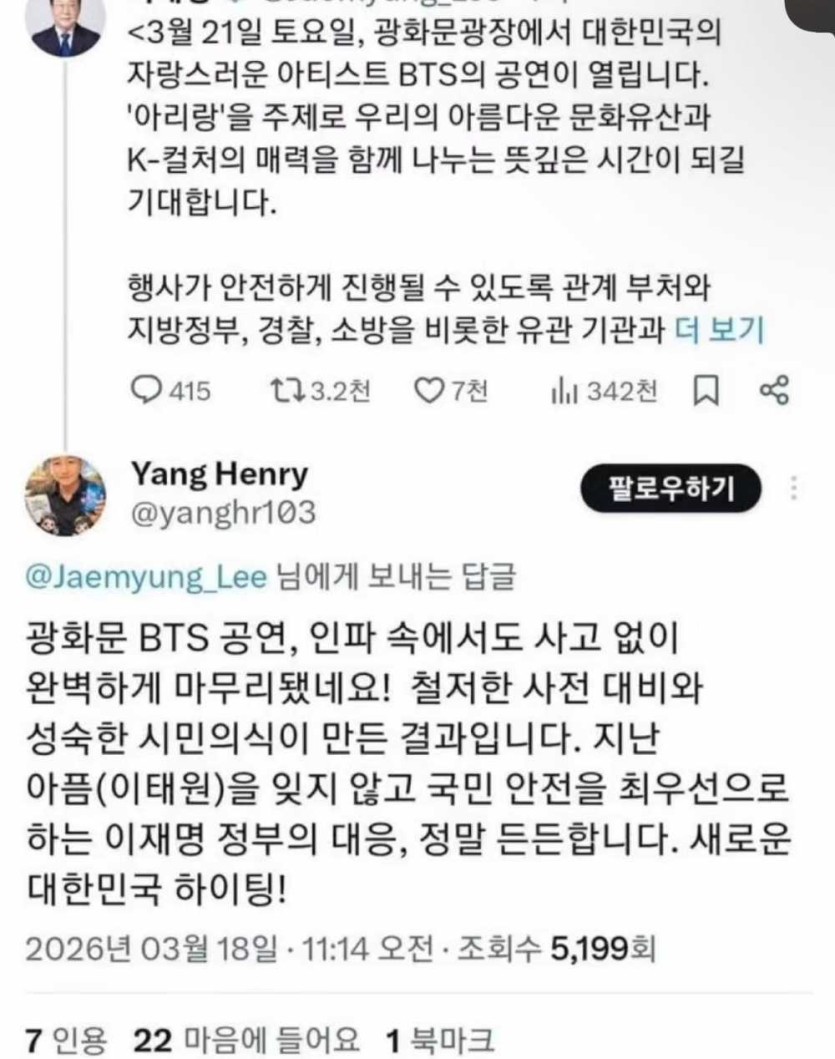The image size is (835, 1059).
Task: Open Yang Henry's profile picture
Action: (65, 495)
